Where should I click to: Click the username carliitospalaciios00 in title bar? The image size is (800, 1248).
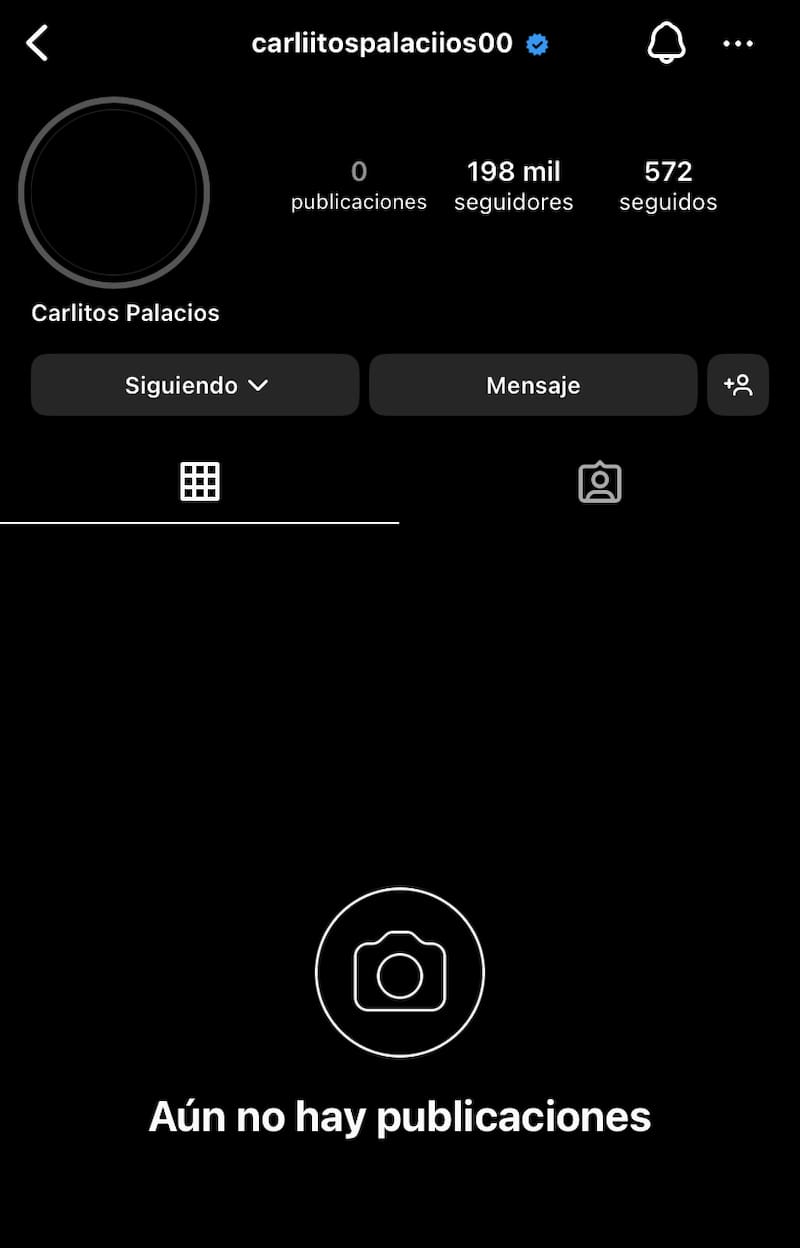(382, 43)
